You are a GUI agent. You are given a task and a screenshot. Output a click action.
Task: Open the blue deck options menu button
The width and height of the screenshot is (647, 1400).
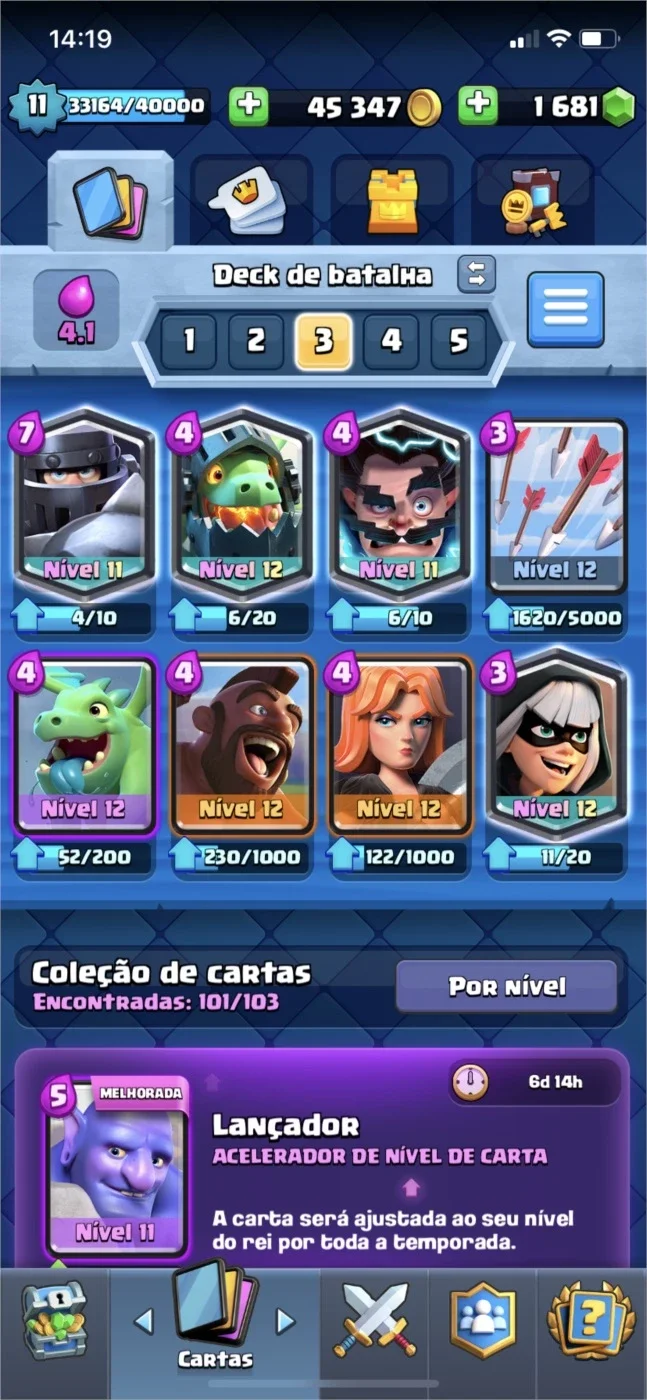[x=566, y=309]
